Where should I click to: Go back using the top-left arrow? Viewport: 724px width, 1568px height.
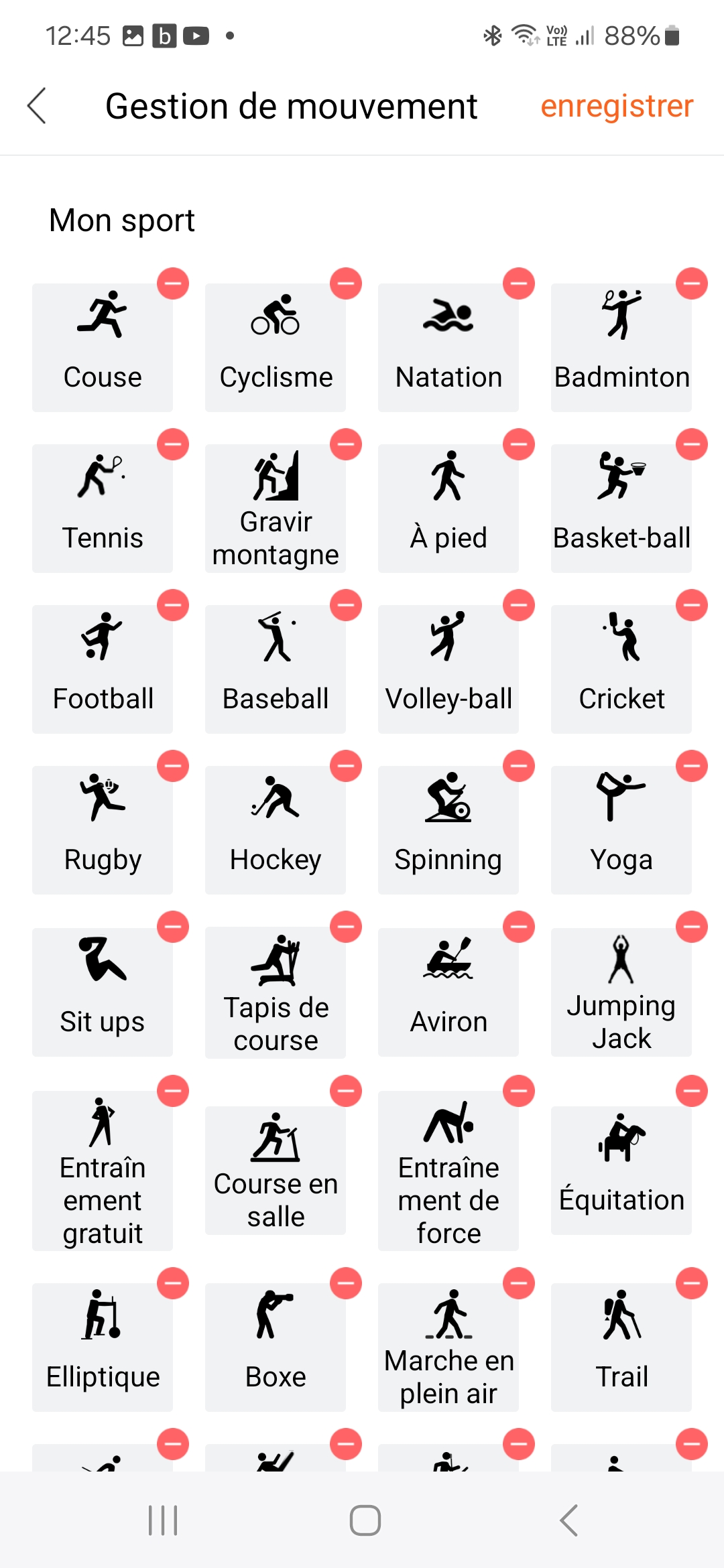click(37, 106)
